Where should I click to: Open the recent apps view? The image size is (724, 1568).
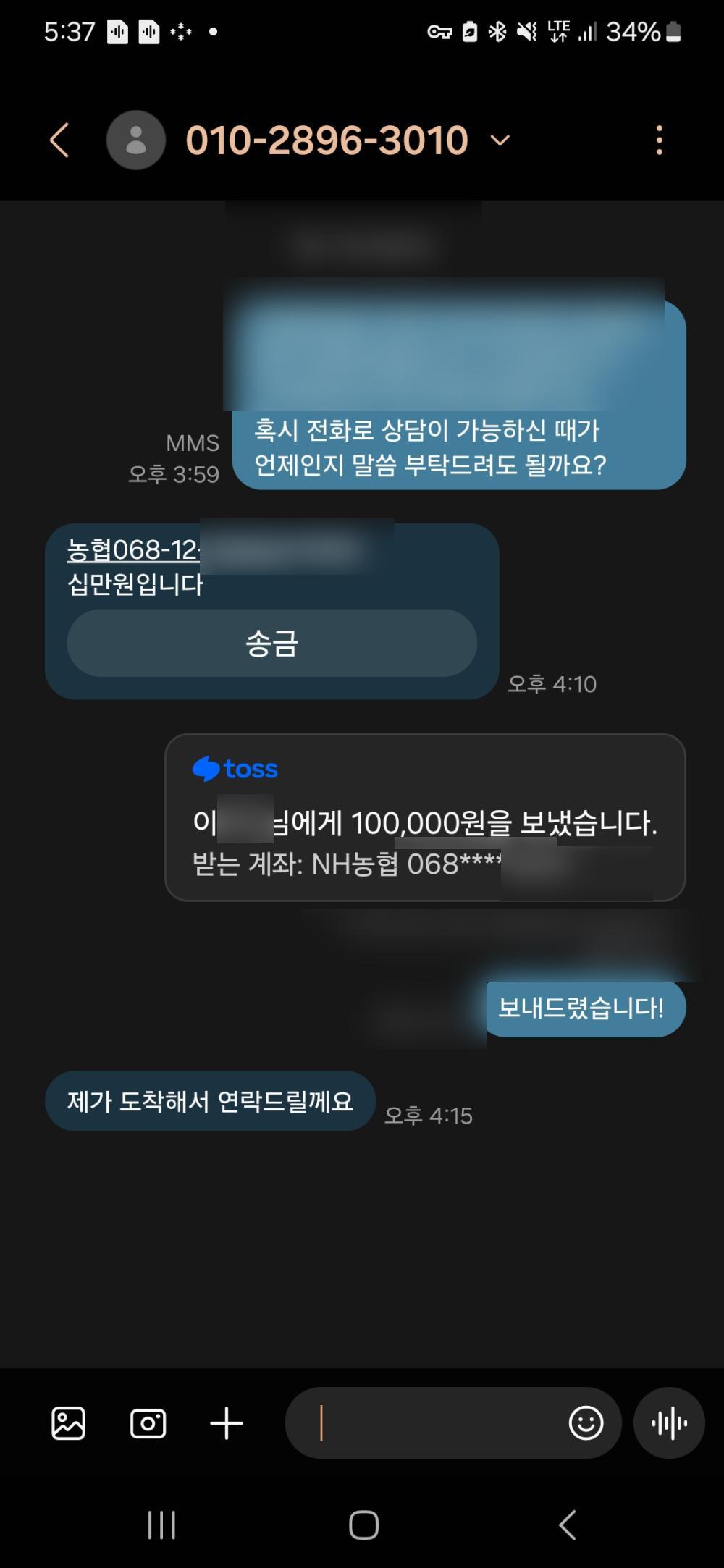tap(161, 1525)
